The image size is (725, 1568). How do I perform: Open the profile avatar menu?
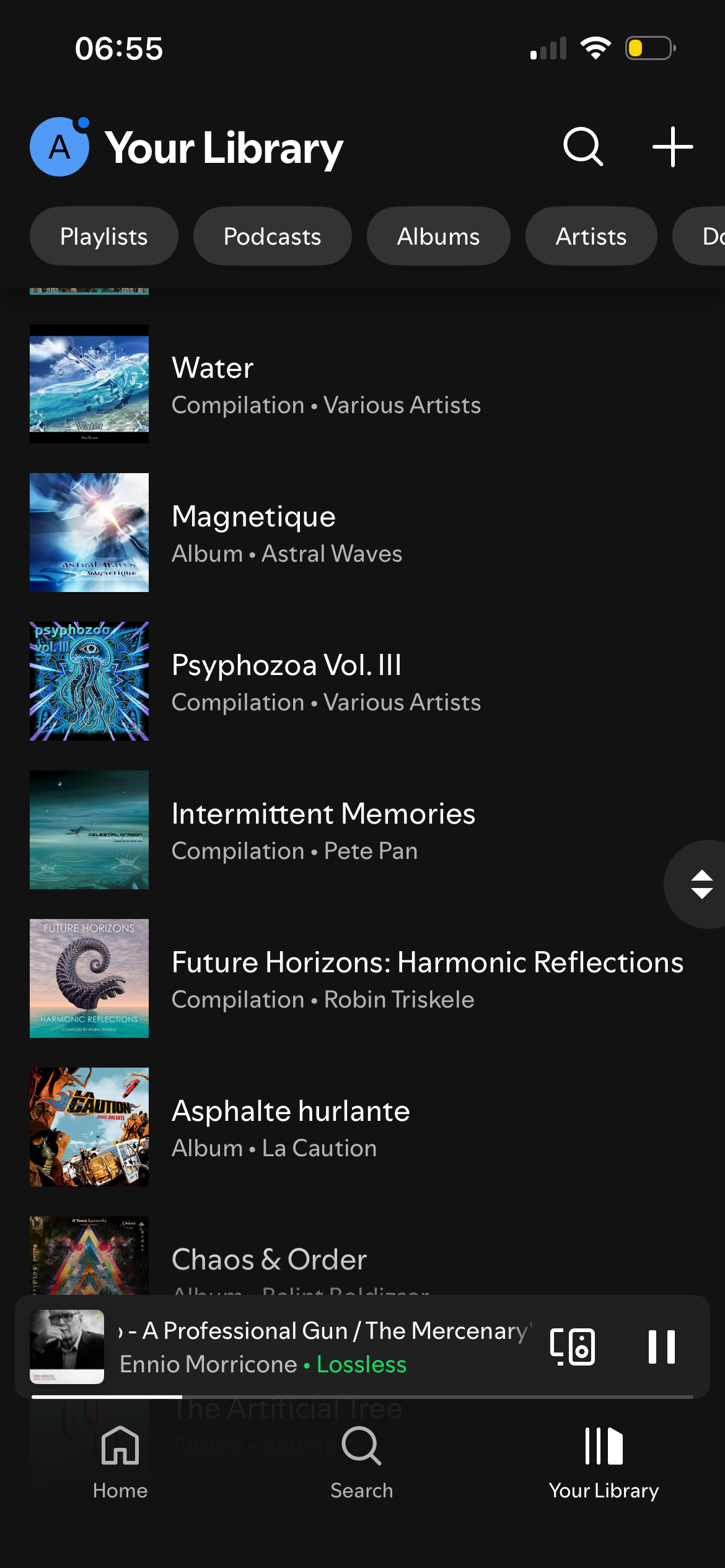[59, 147]
